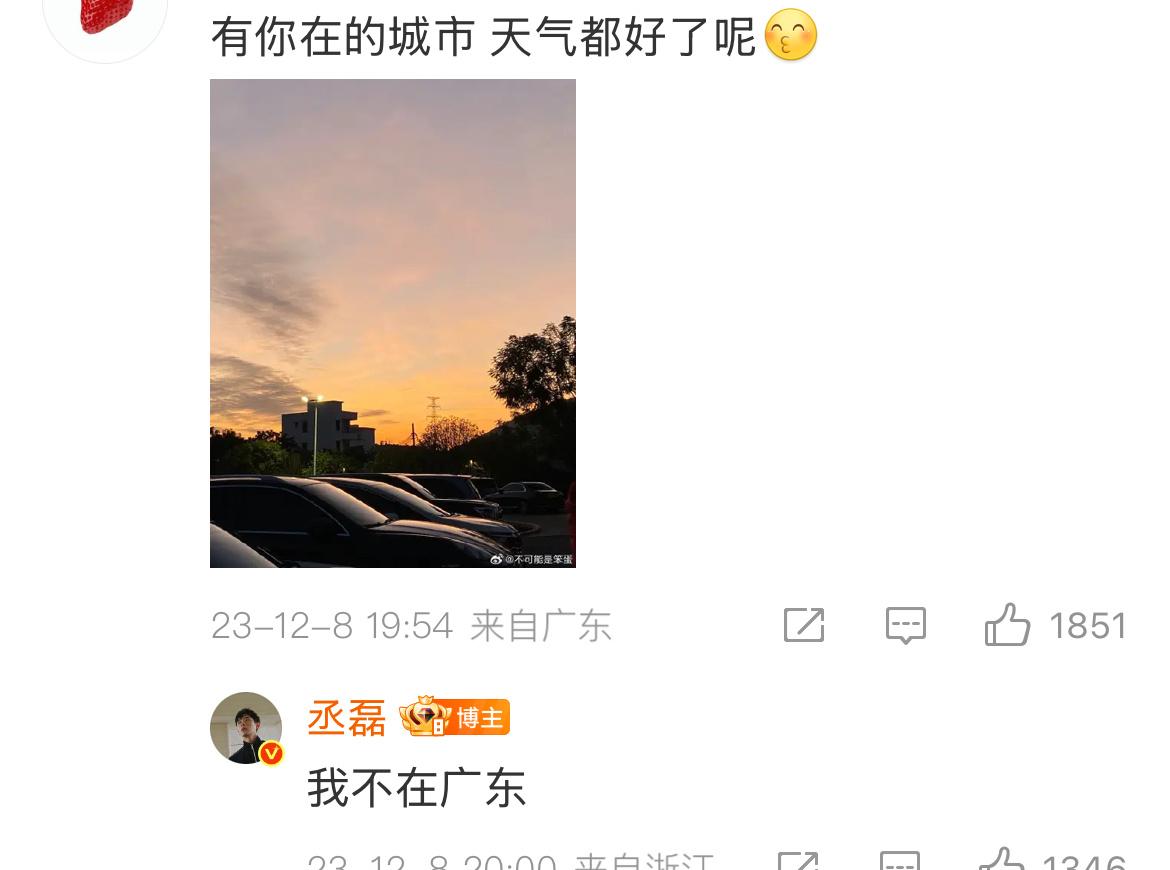
Task: Open the strawberry avatar's profile
Action: (105, 18)
